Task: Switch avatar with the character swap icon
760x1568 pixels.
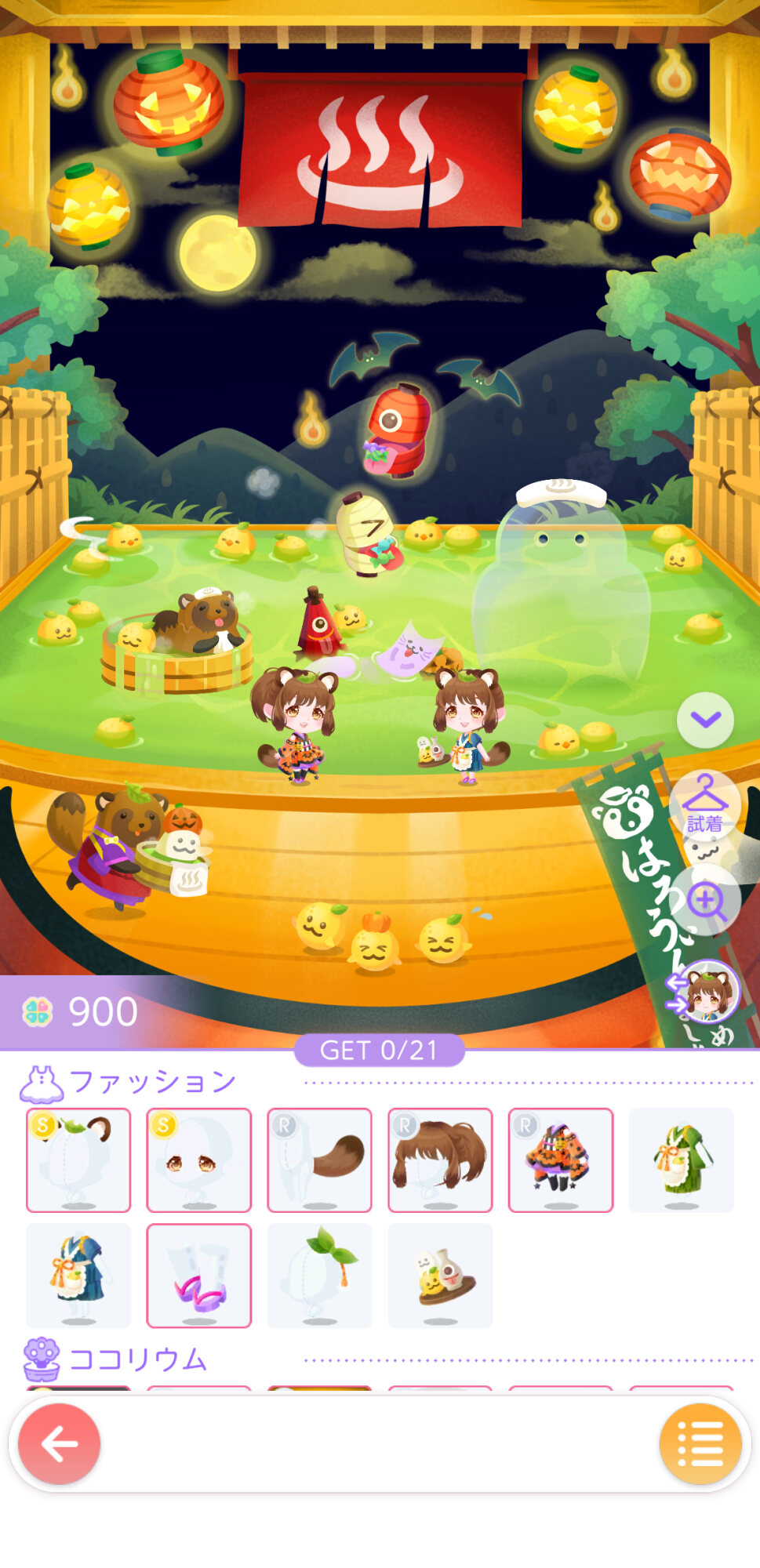Action: [x=705, y=992]
